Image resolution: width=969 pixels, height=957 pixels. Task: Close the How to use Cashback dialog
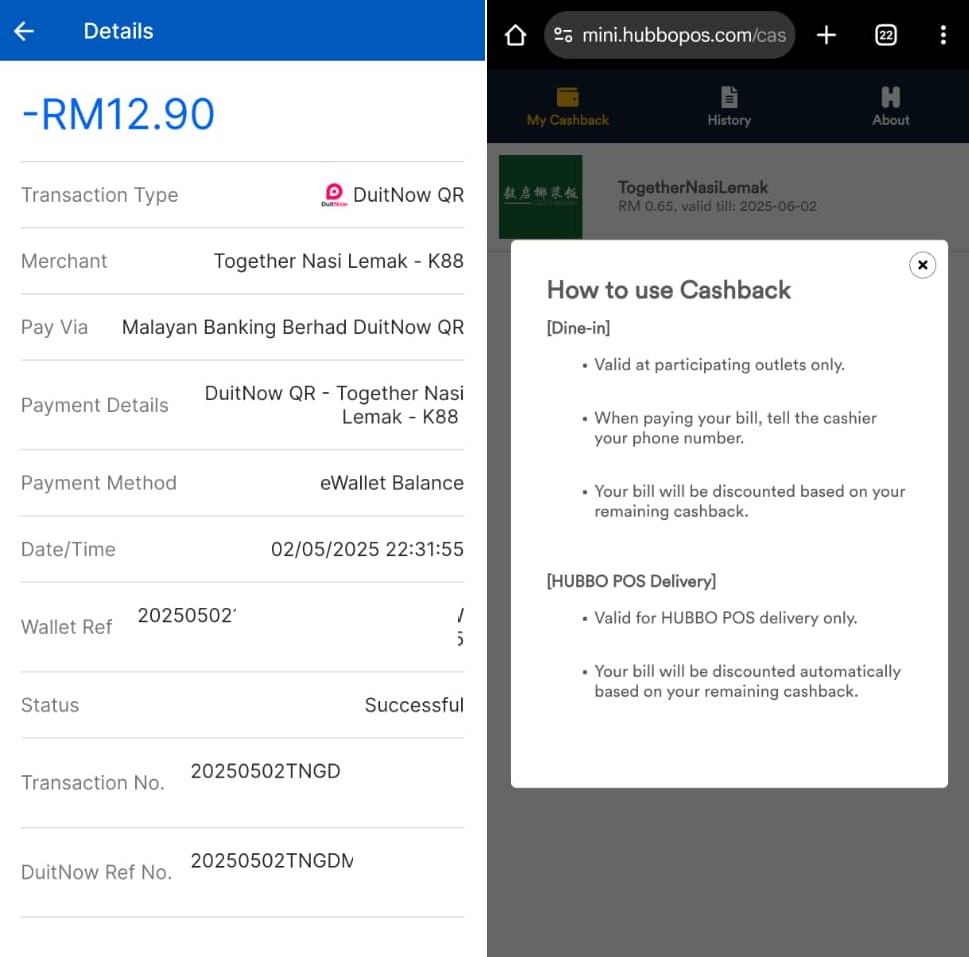[x=922, y=265]
